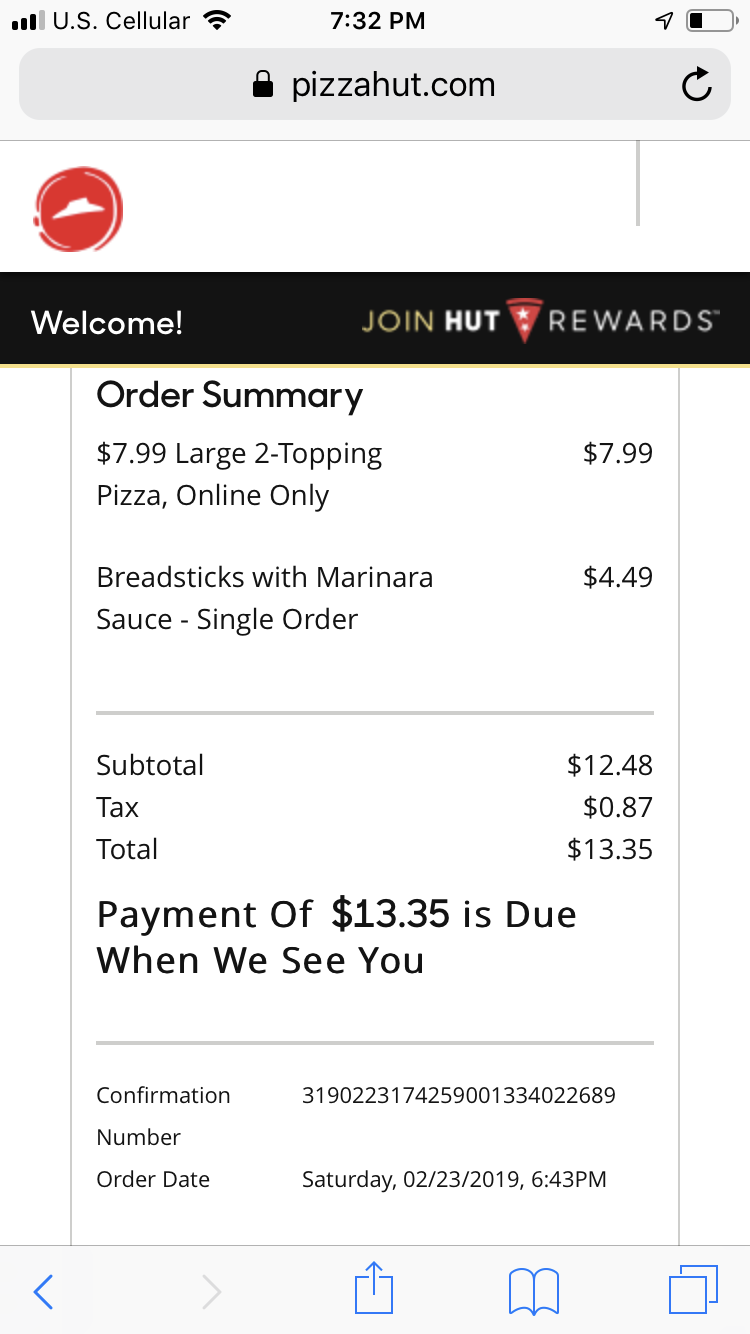Image resolution: width=750 pixels, height=1334 pixels.
Task: Open Safari bookmarks
Action: 534,1291
